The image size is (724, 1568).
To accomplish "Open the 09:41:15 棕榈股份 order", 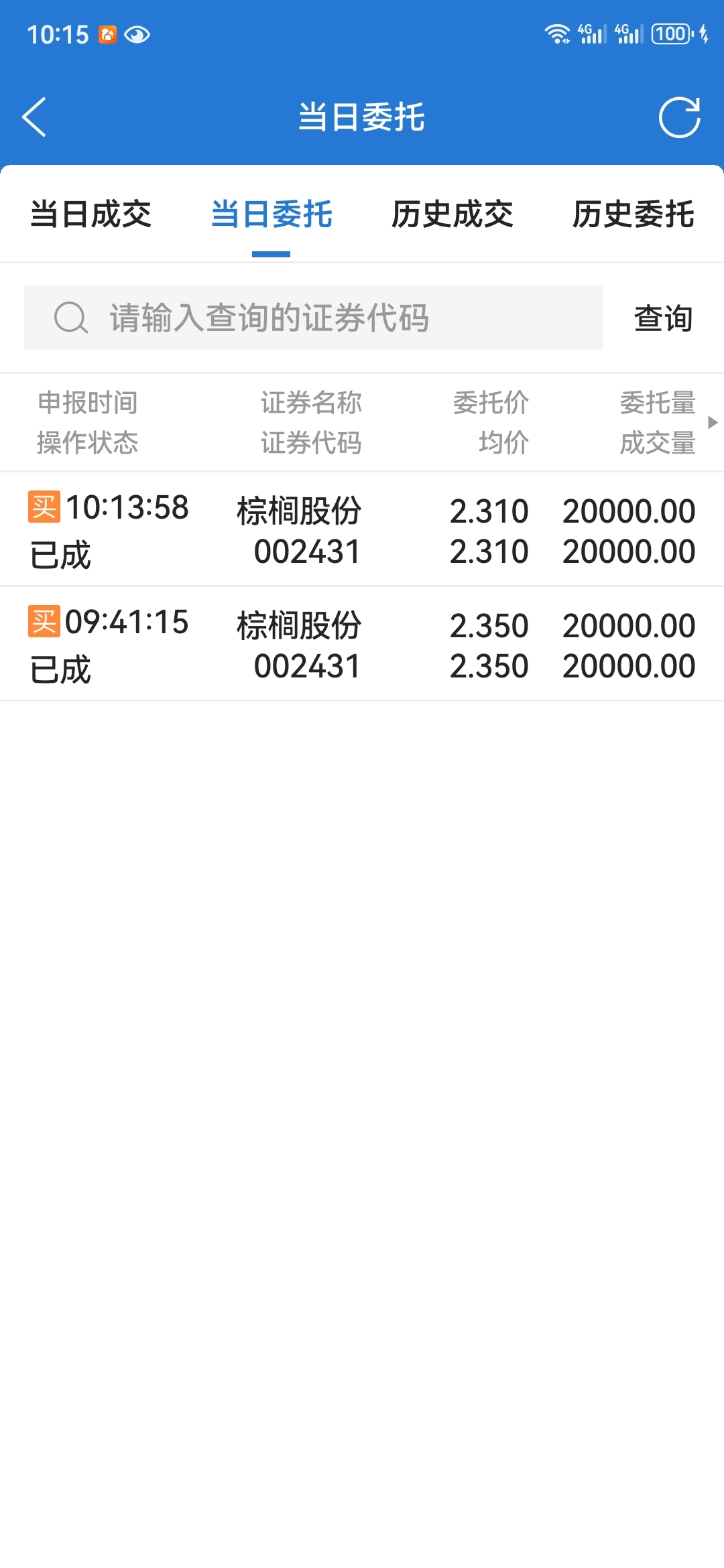I will coord(362,644).
